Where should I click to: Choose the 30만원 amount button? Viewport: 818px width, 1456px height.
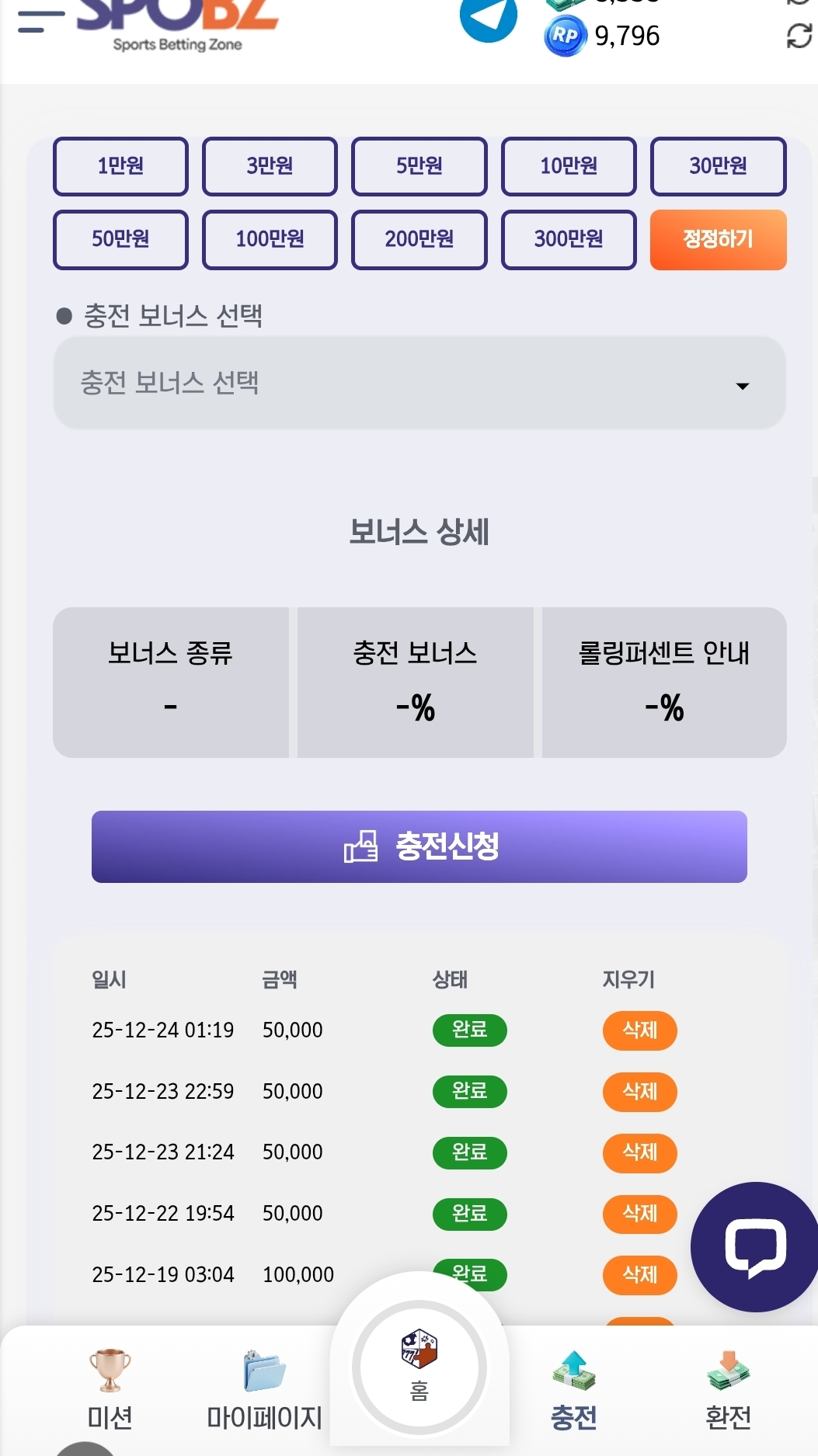pyautogui.click(x=718, y=166)
